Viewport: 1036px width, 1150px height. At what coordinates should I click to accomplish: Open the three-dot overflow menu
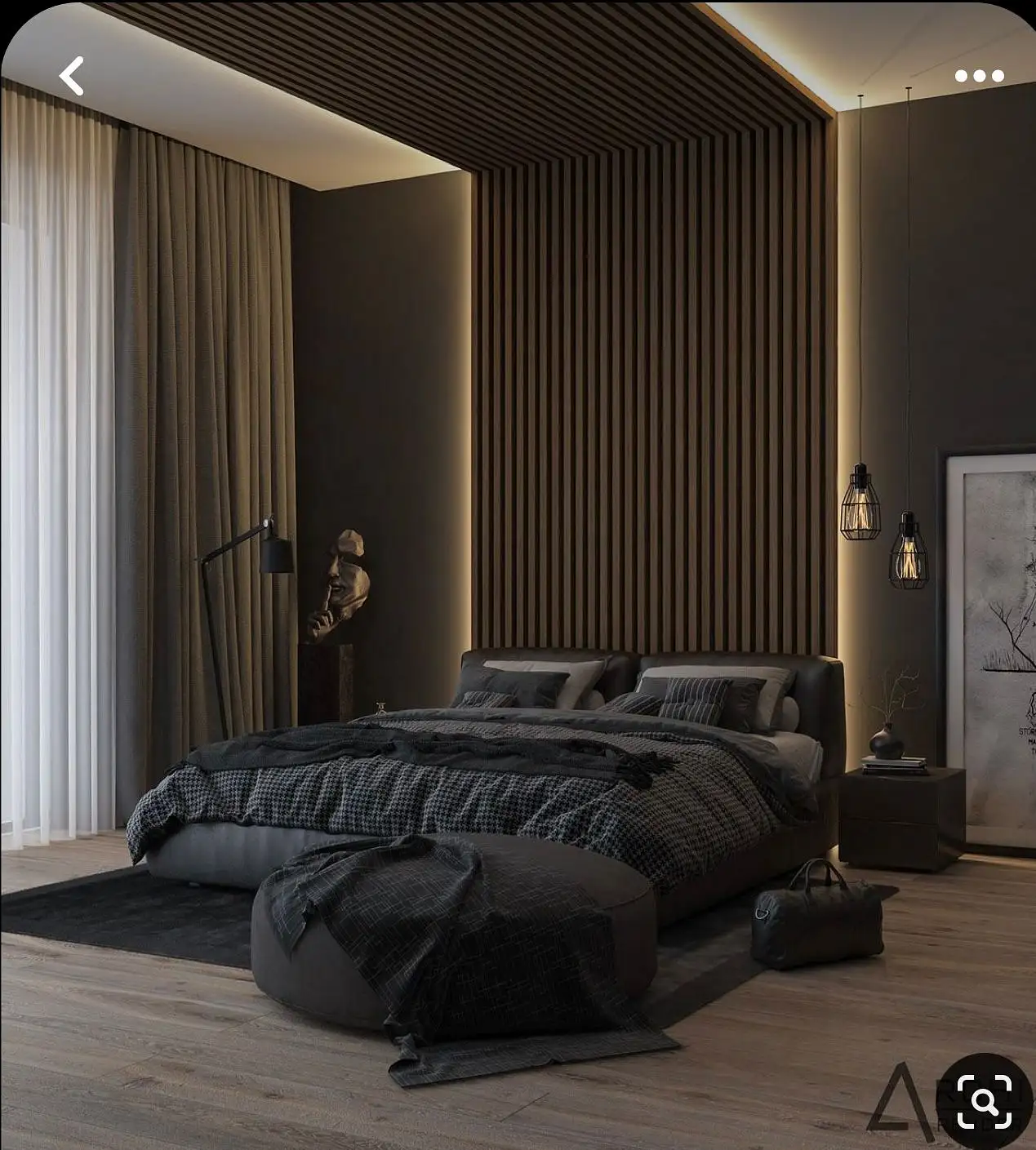(x=979, y=76)
